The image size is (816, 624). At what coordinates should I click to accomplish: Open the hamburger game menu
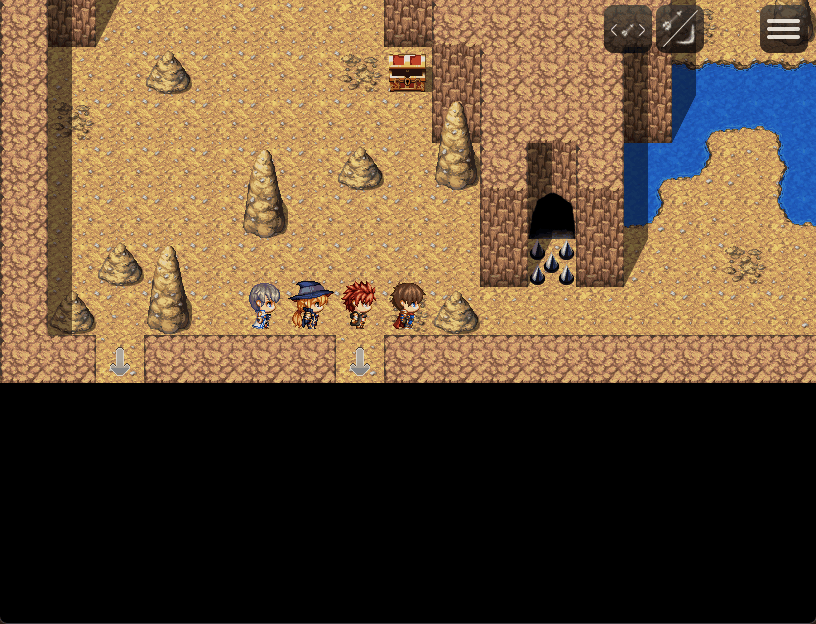(783, 29)
